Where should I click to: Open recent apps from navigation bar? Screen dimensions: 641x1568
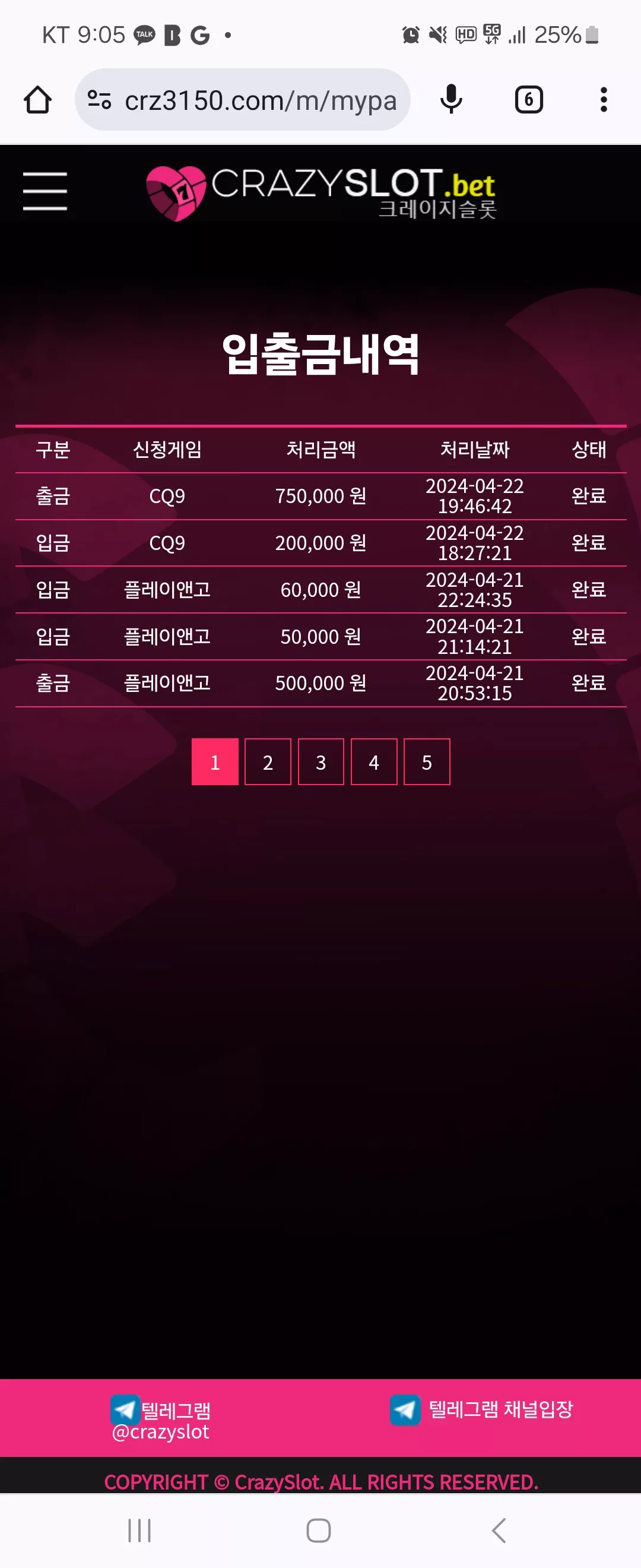coord(139,1529)
